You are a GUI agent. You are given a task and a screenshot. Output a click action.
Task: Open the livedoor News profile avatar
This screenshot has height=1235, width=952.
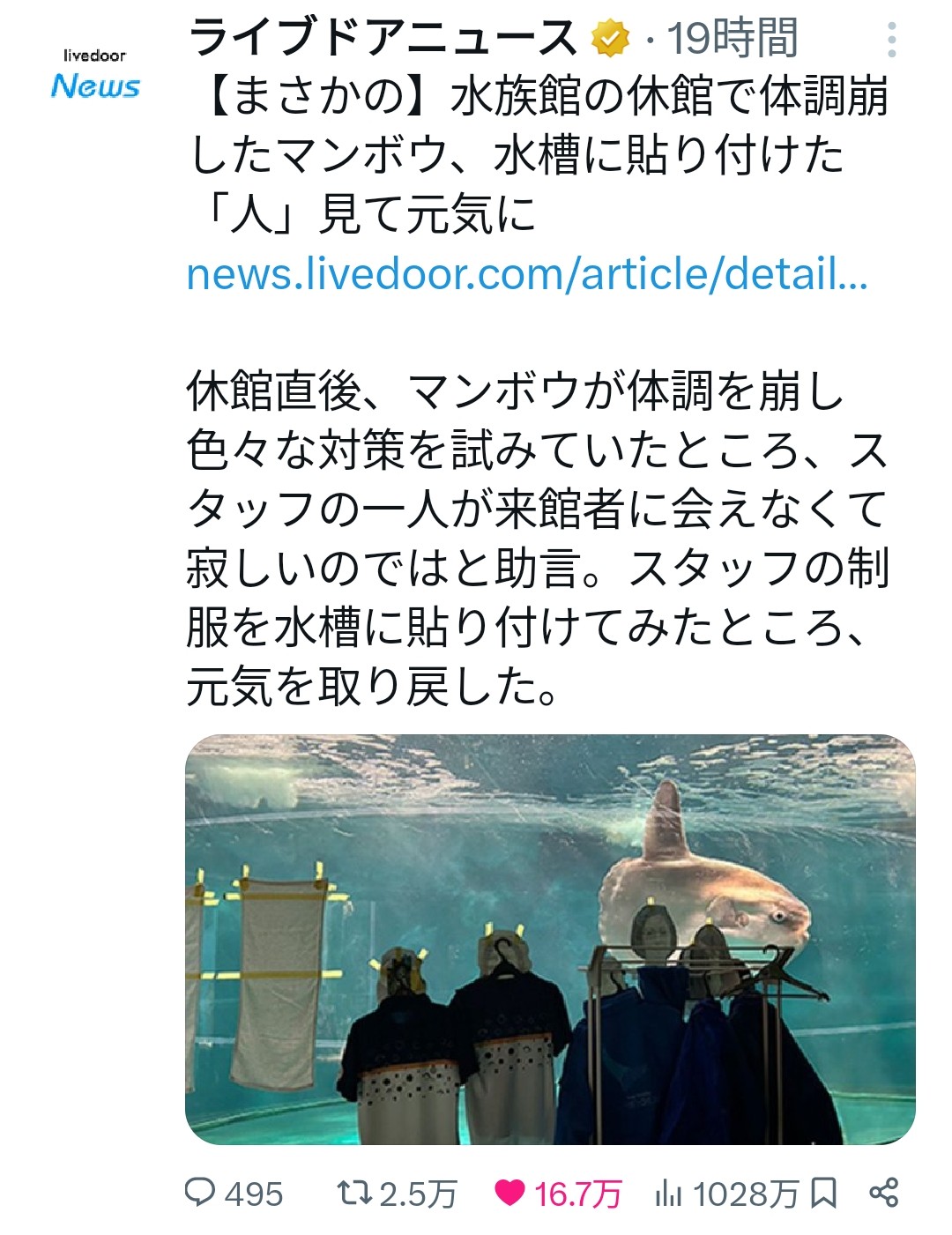coord(95,74)
